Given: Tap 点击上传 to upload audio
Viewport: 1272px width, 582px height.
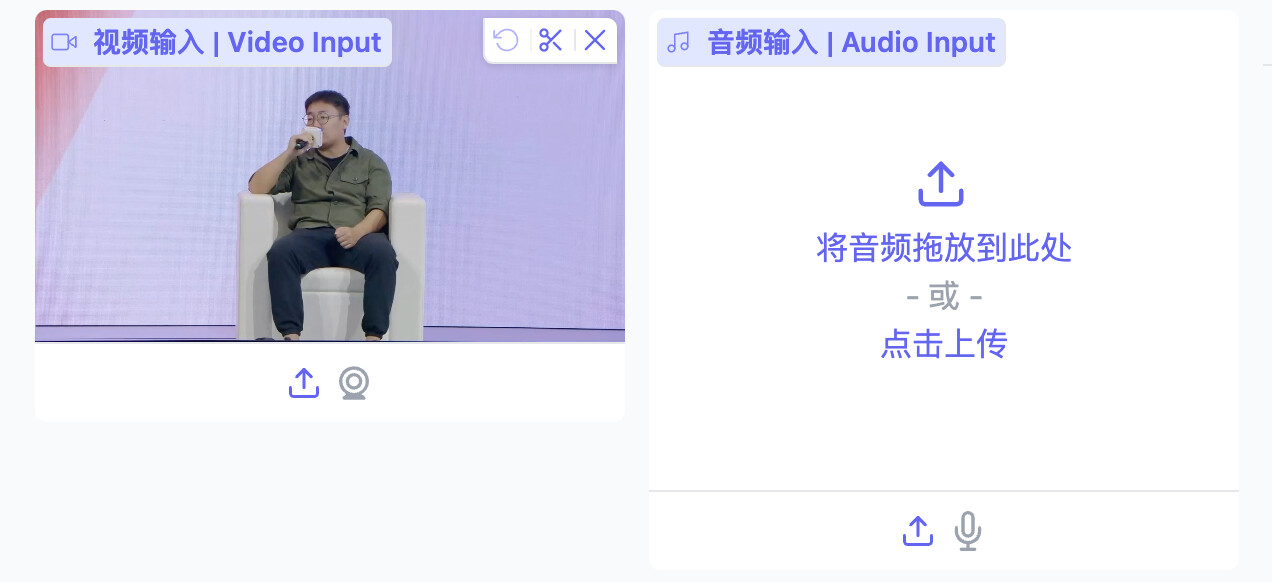Looking at the screenshot, I should pos(943,344).
